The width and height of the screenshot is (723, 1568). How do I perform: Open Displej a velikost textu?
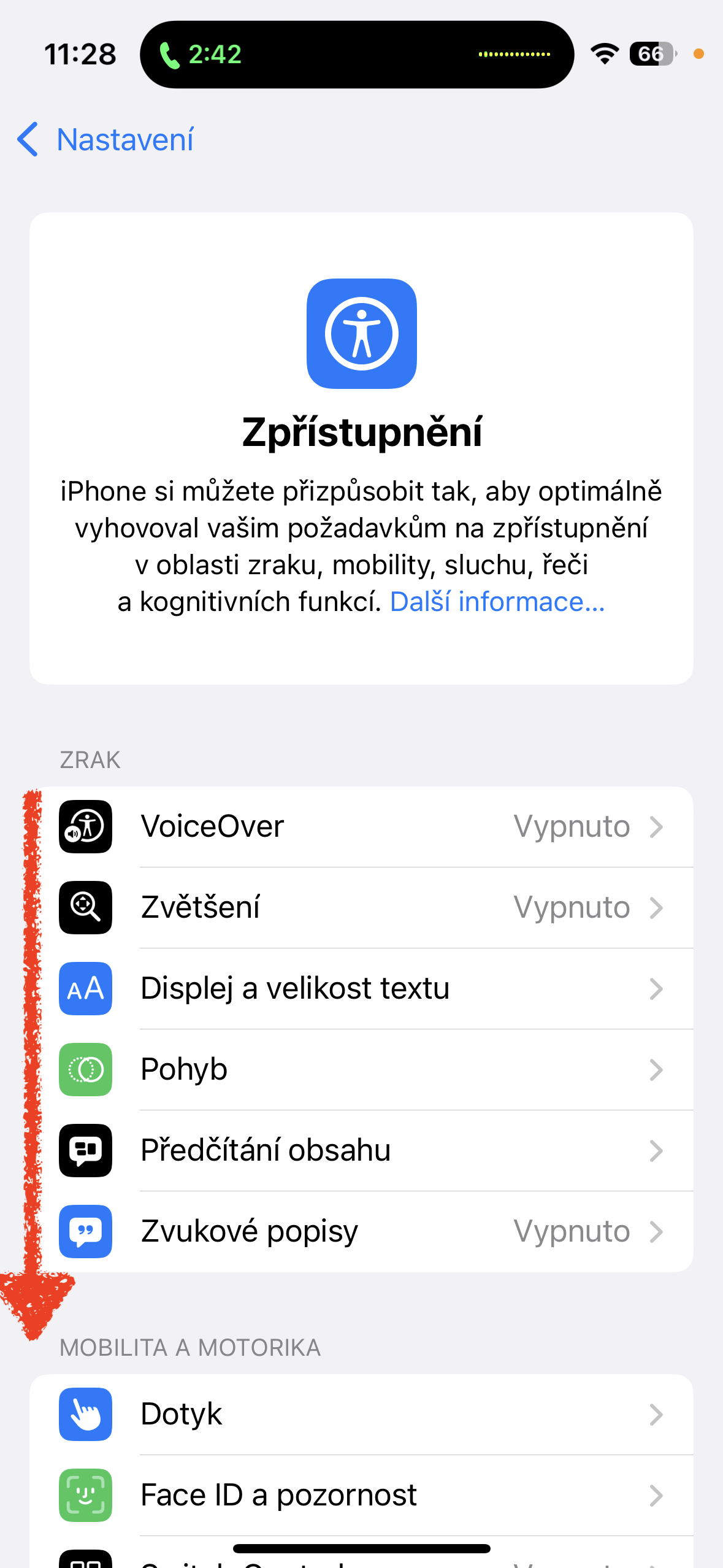click(x=362, y=988)
